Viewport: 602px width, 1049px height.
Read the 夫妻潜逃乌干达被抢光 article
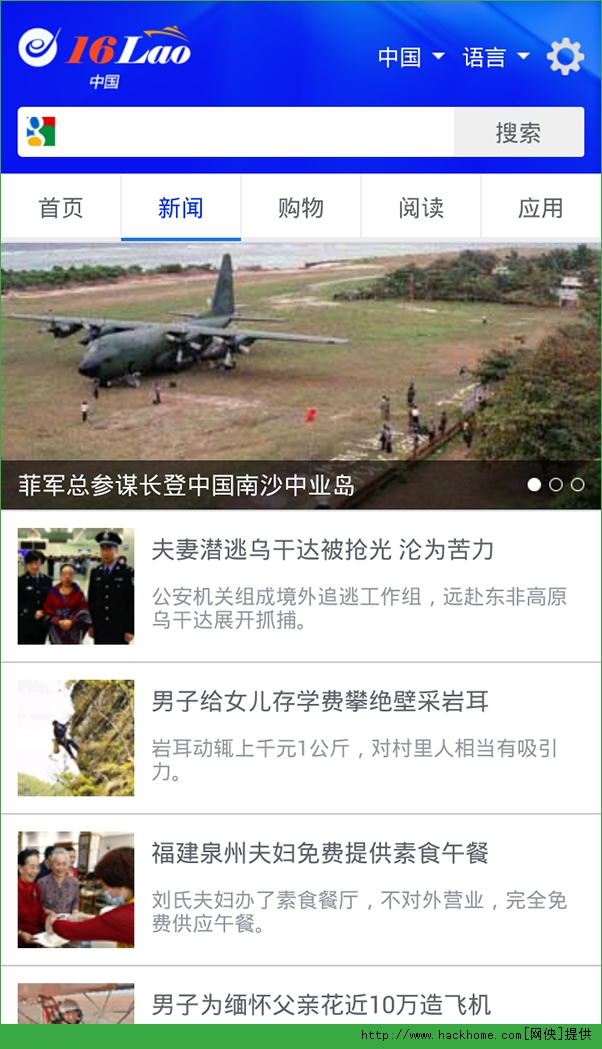pos(322,550)
